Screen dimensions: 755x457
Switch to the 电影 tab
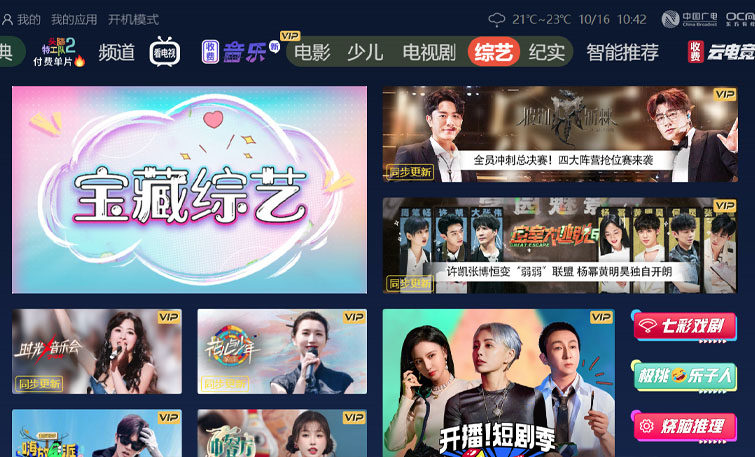(312, 53)
